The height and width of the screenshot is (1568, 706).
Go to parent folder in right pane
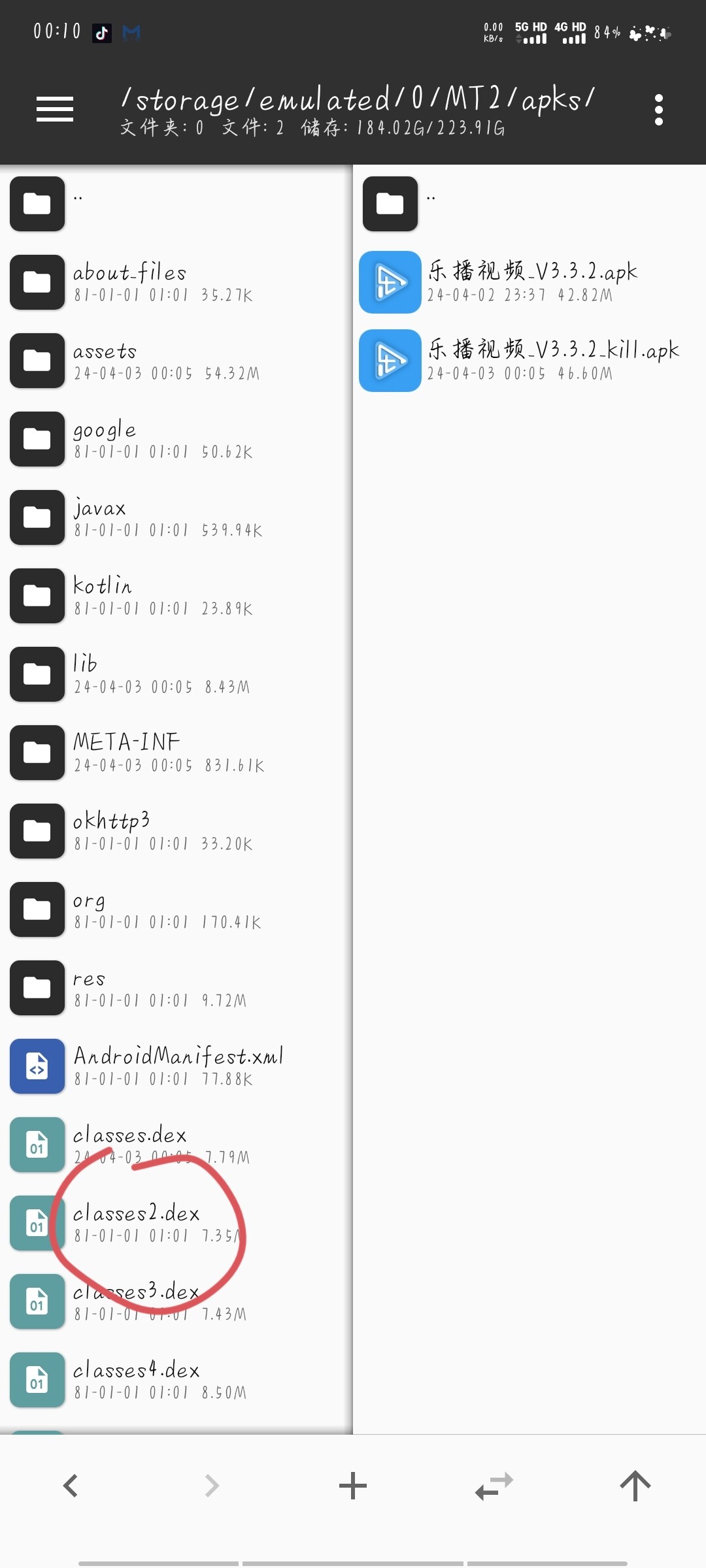pos(529,204)
